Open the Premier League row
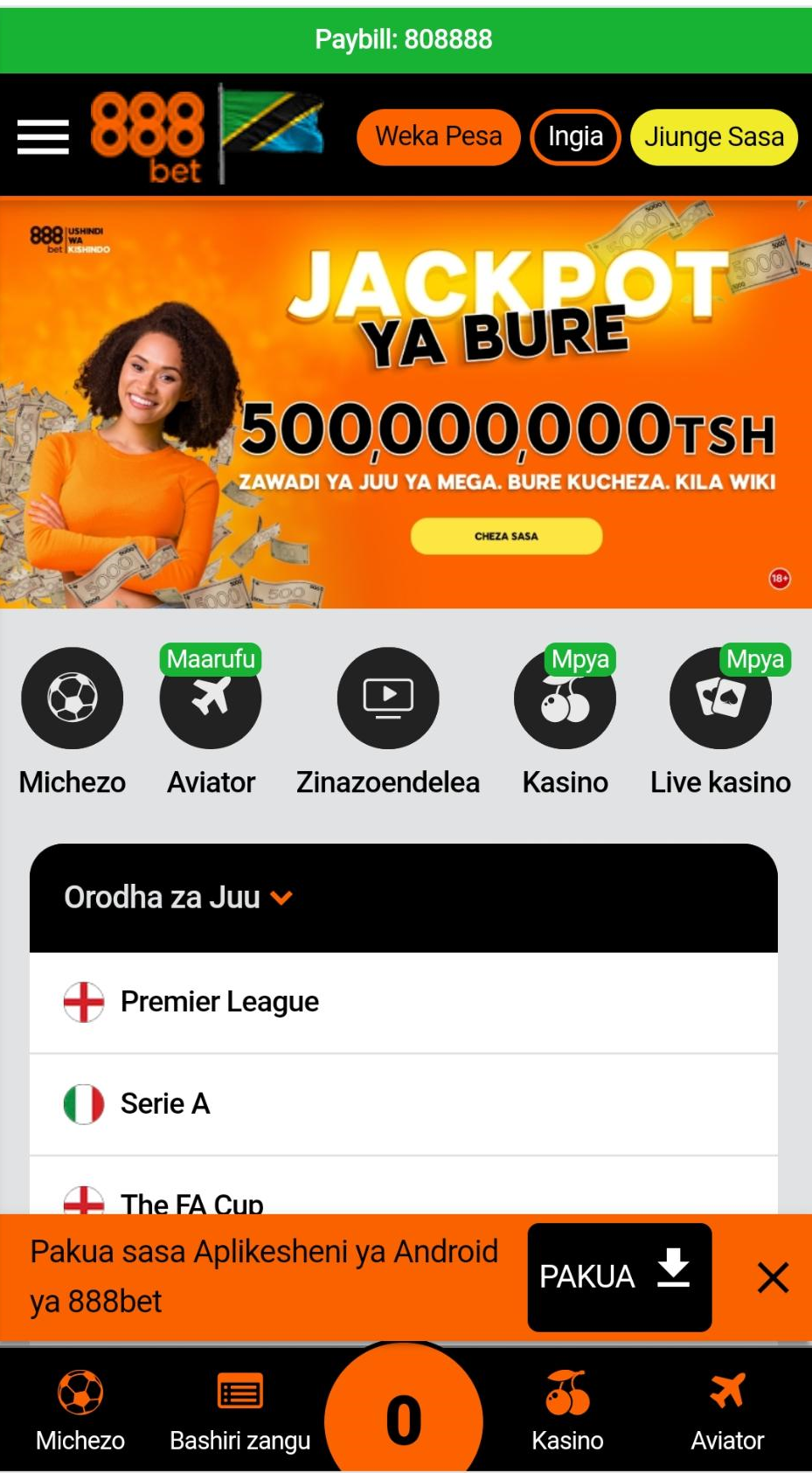 pyautogui.click(x=402, y=1002)
